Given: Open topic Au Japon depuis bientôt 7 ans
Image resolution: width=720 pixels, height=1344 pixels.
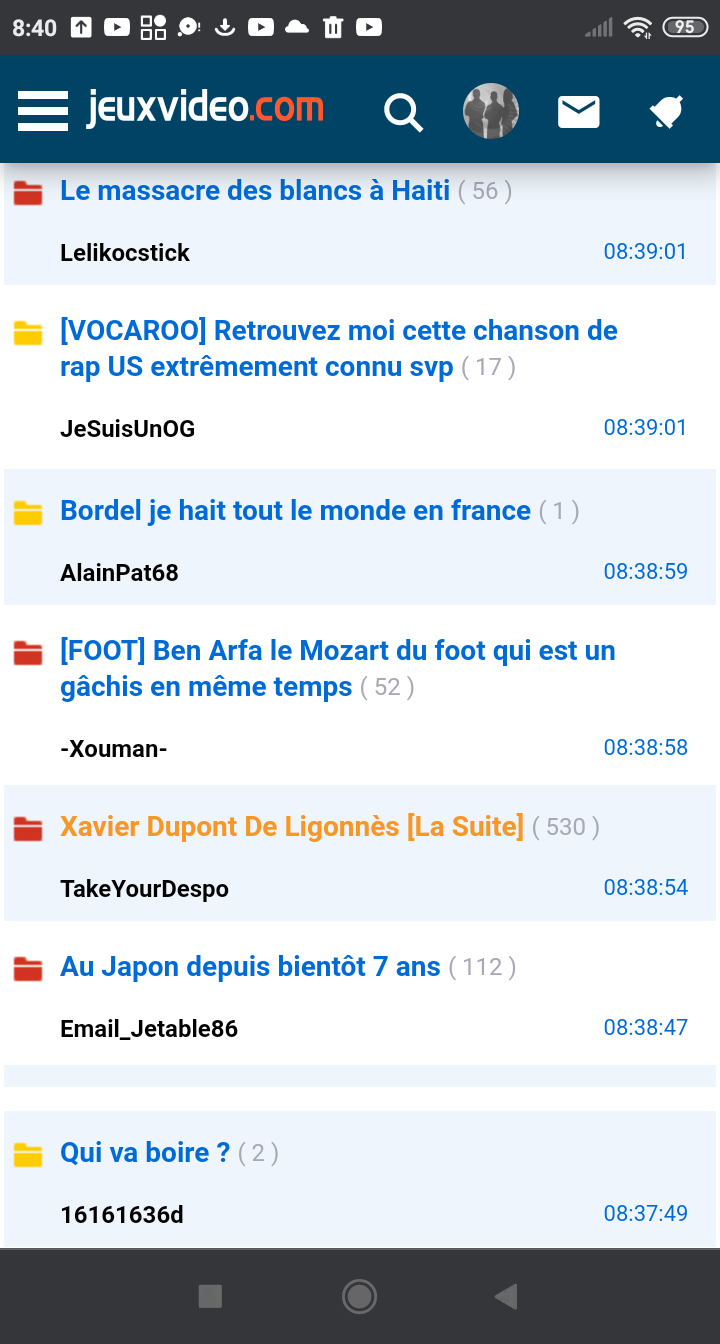Looking at the screenshot, I should click(250, 967).
